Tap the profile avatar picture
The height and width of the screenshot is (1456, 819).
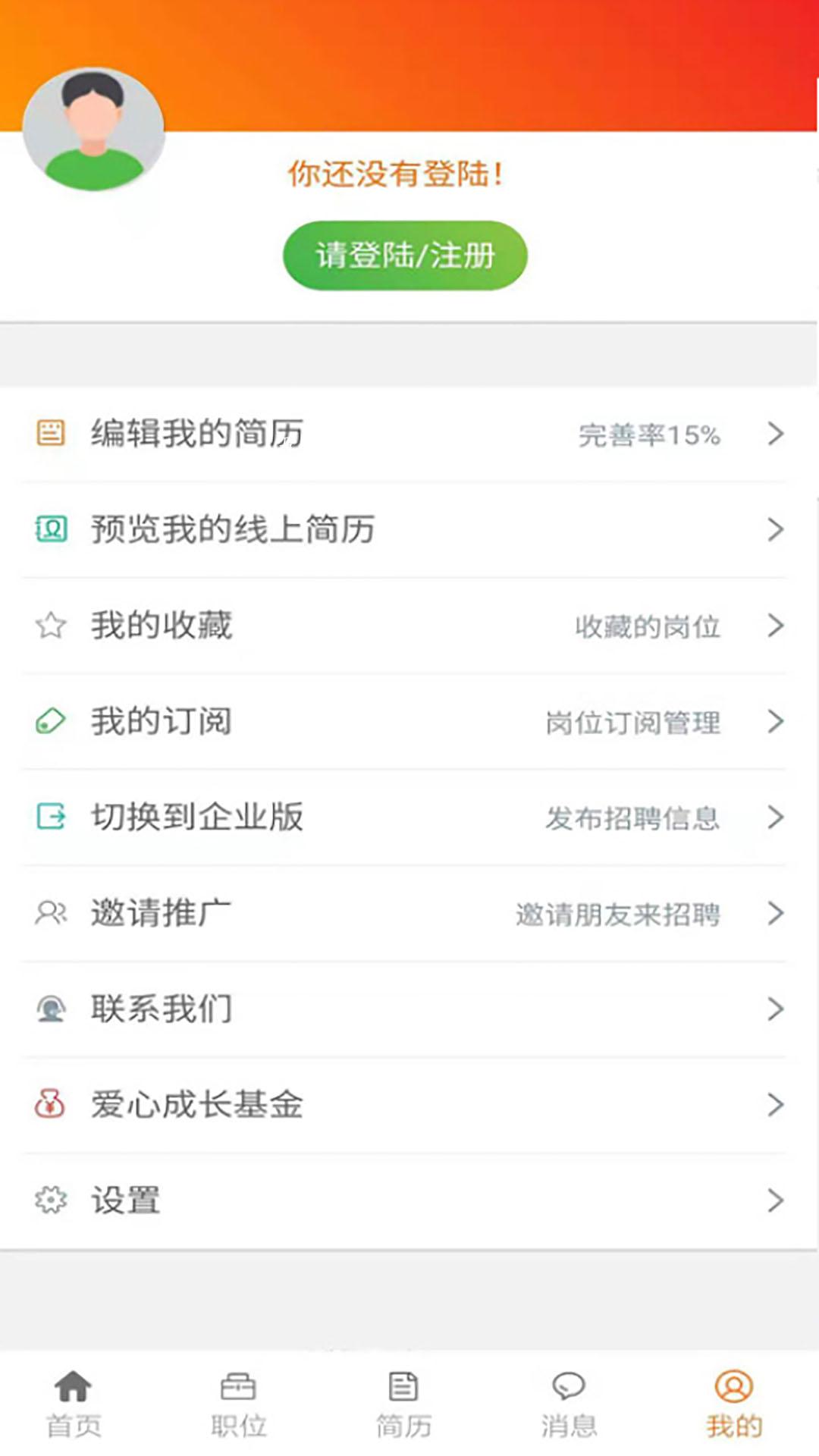click(93, 129)
